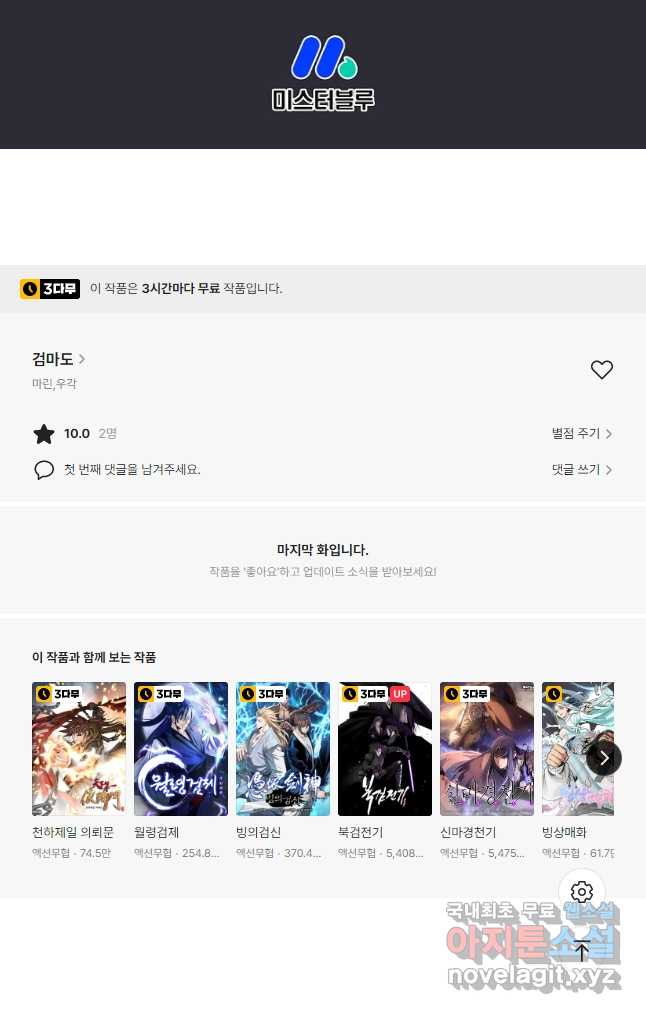Screen dimensions: 646x1014
Task: Jump back to top with the up arrow
Action: click(582, 952)
